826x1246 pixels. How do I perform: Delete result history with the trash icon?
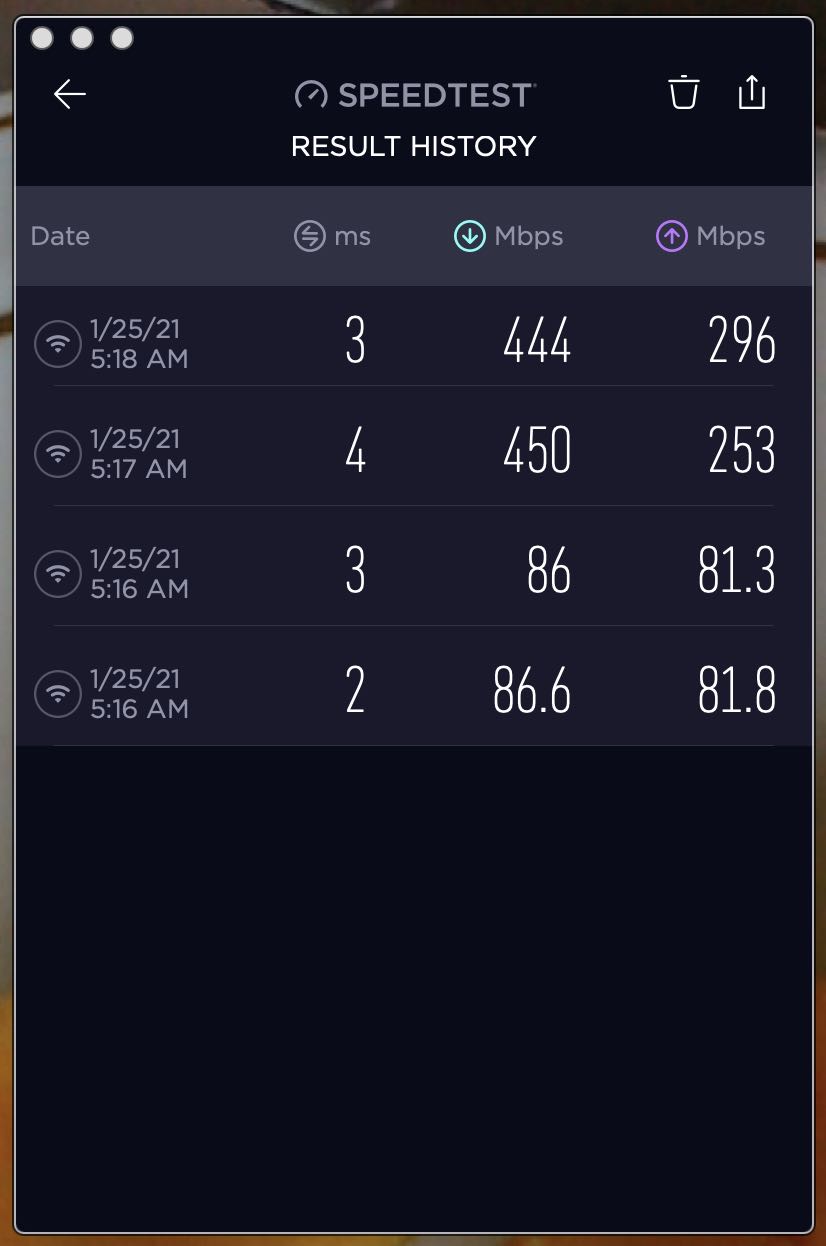(x=683, y=93)
